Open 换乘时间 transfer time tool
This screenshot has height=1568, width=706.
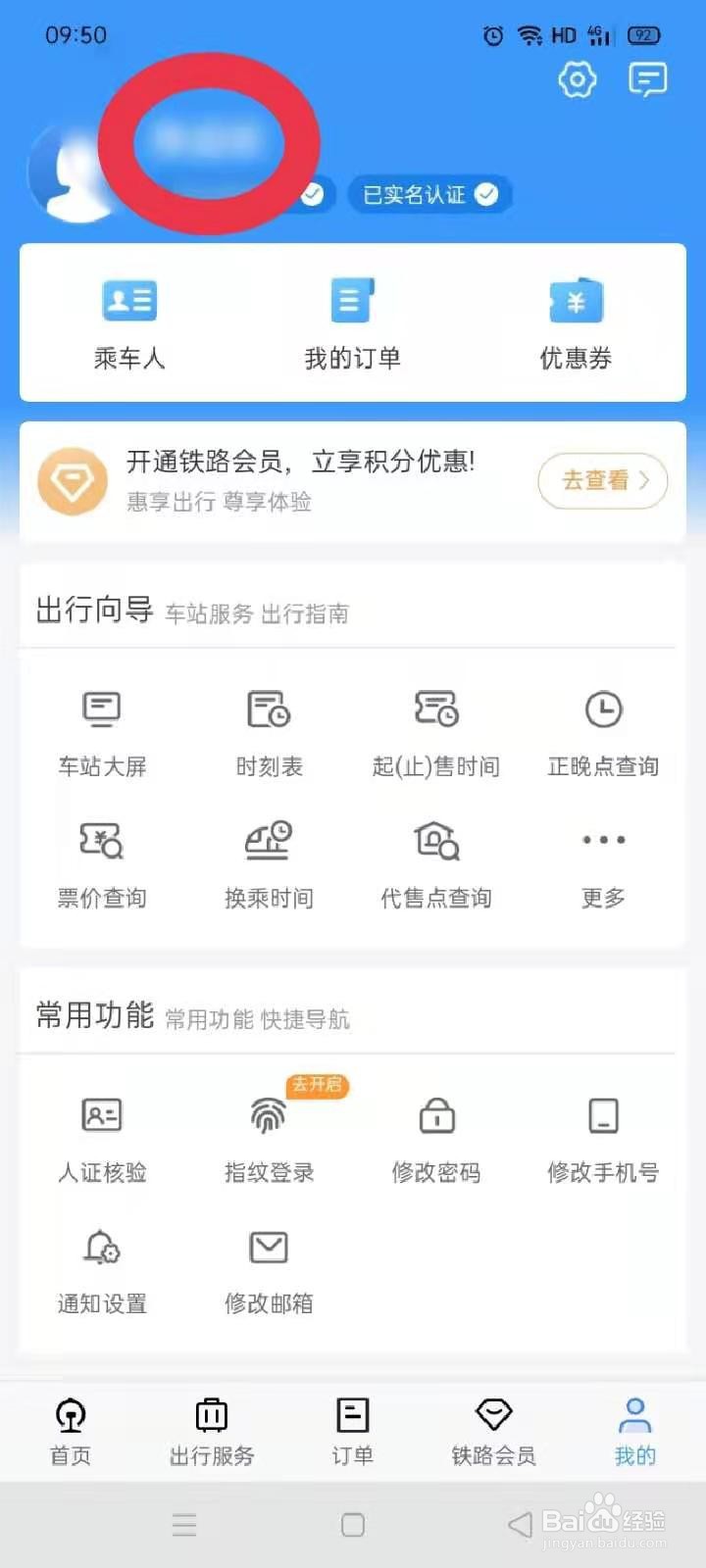(268, 862)
